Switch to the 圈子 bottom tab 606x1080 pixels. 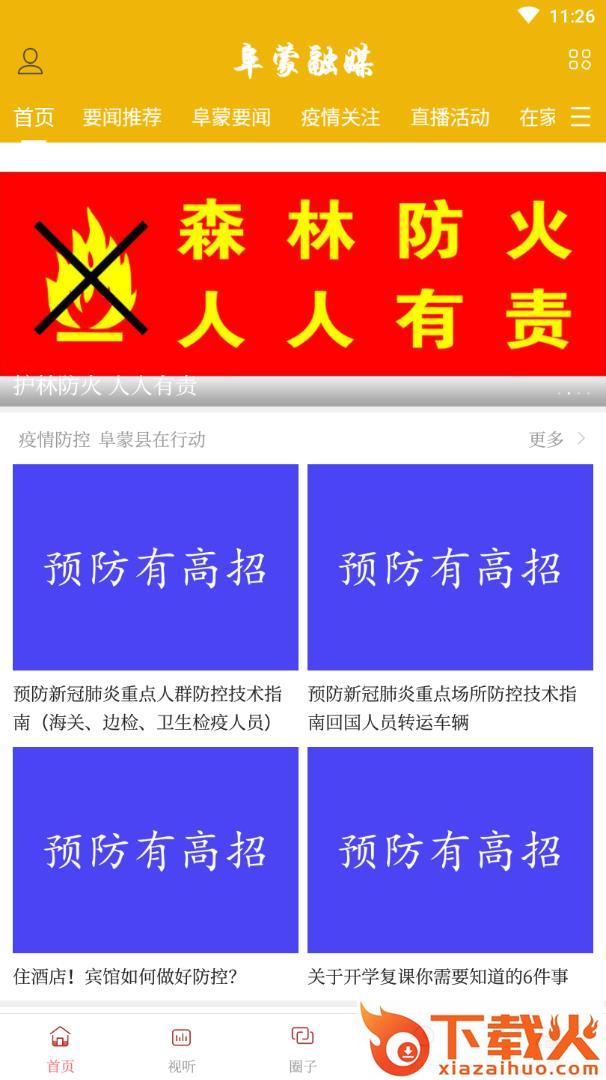coord(302,1048)
